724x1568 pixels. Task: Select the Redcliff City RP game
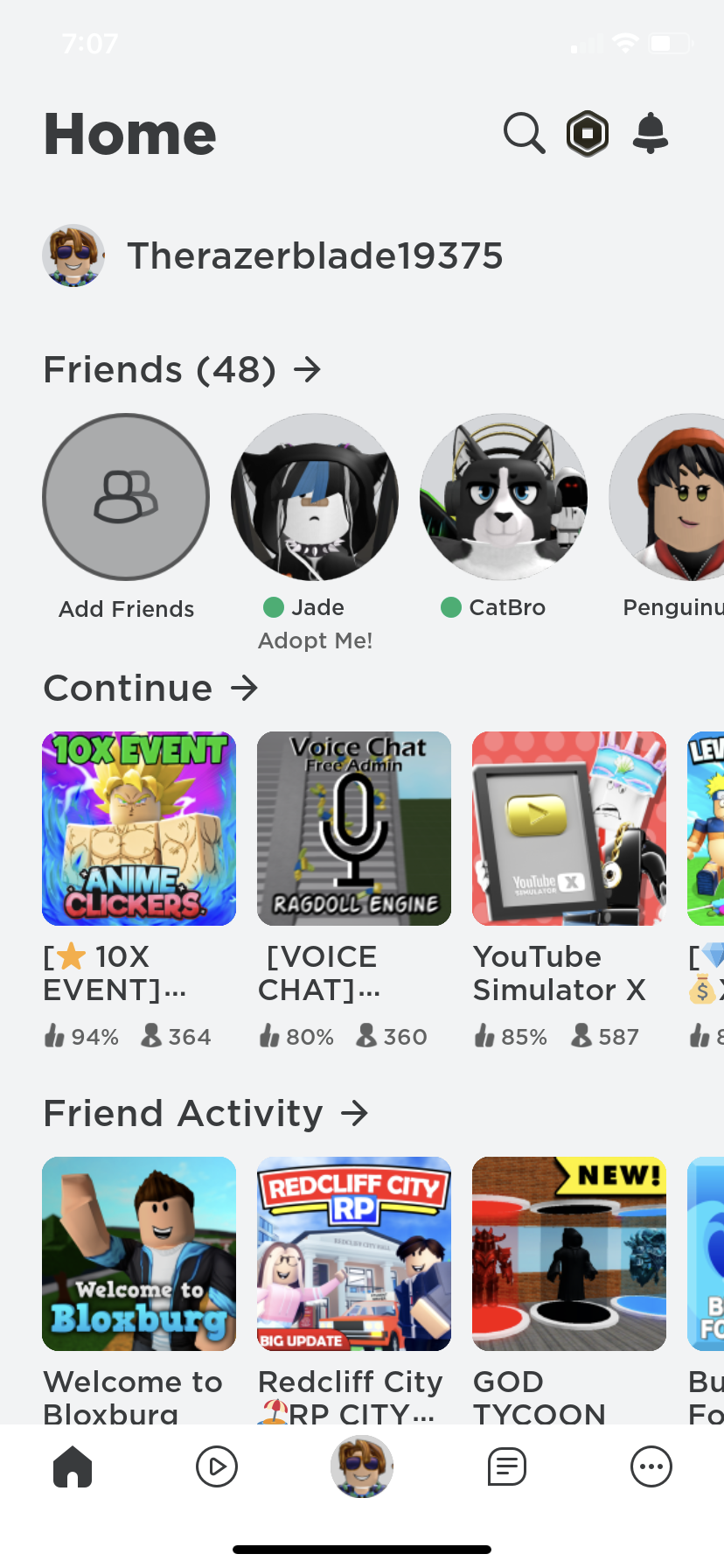tap(354, 1254)
